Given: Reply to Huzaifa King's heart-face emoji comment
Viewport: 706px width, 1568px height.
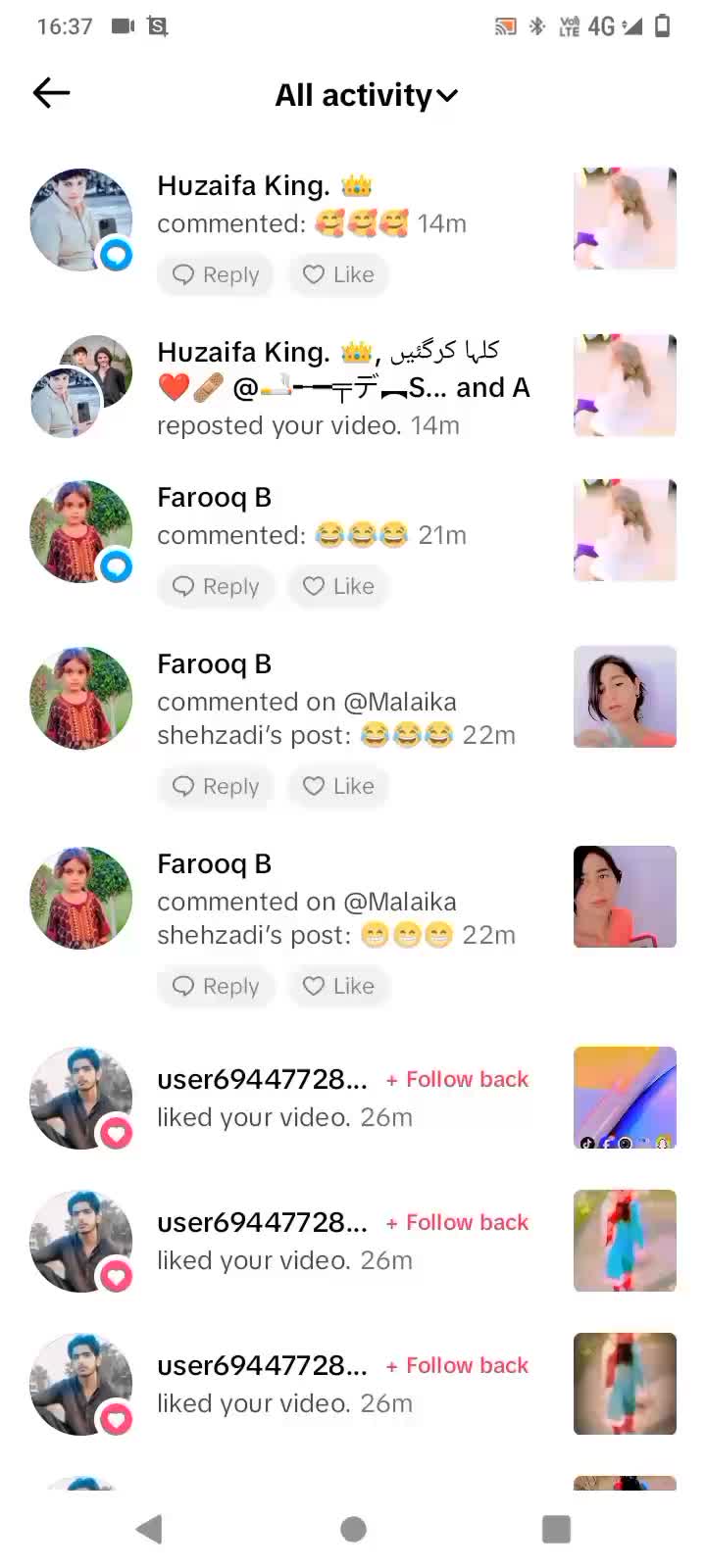Looking at the screenshot, I should tap(216, 274).
